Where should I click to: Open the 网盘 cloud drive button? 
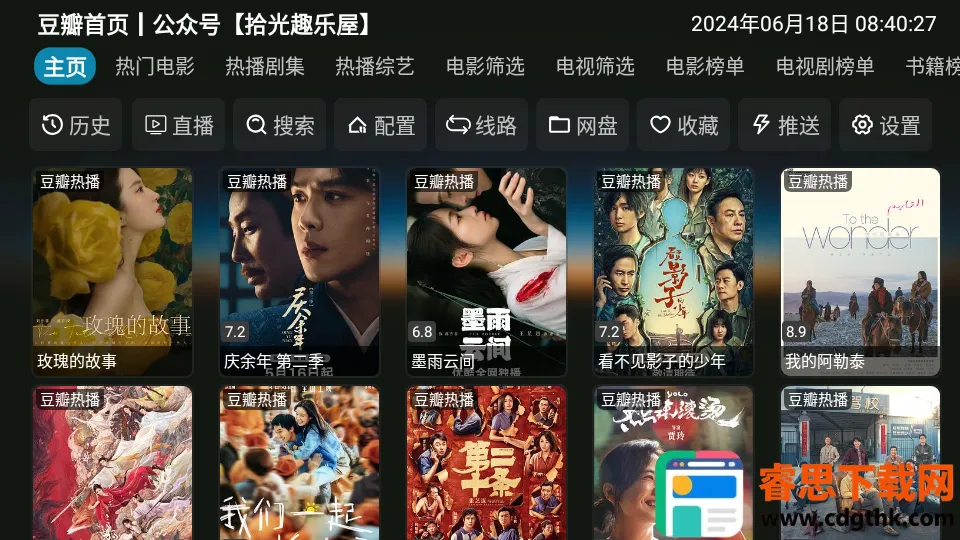pyautogui.click(x=583, y=125)
